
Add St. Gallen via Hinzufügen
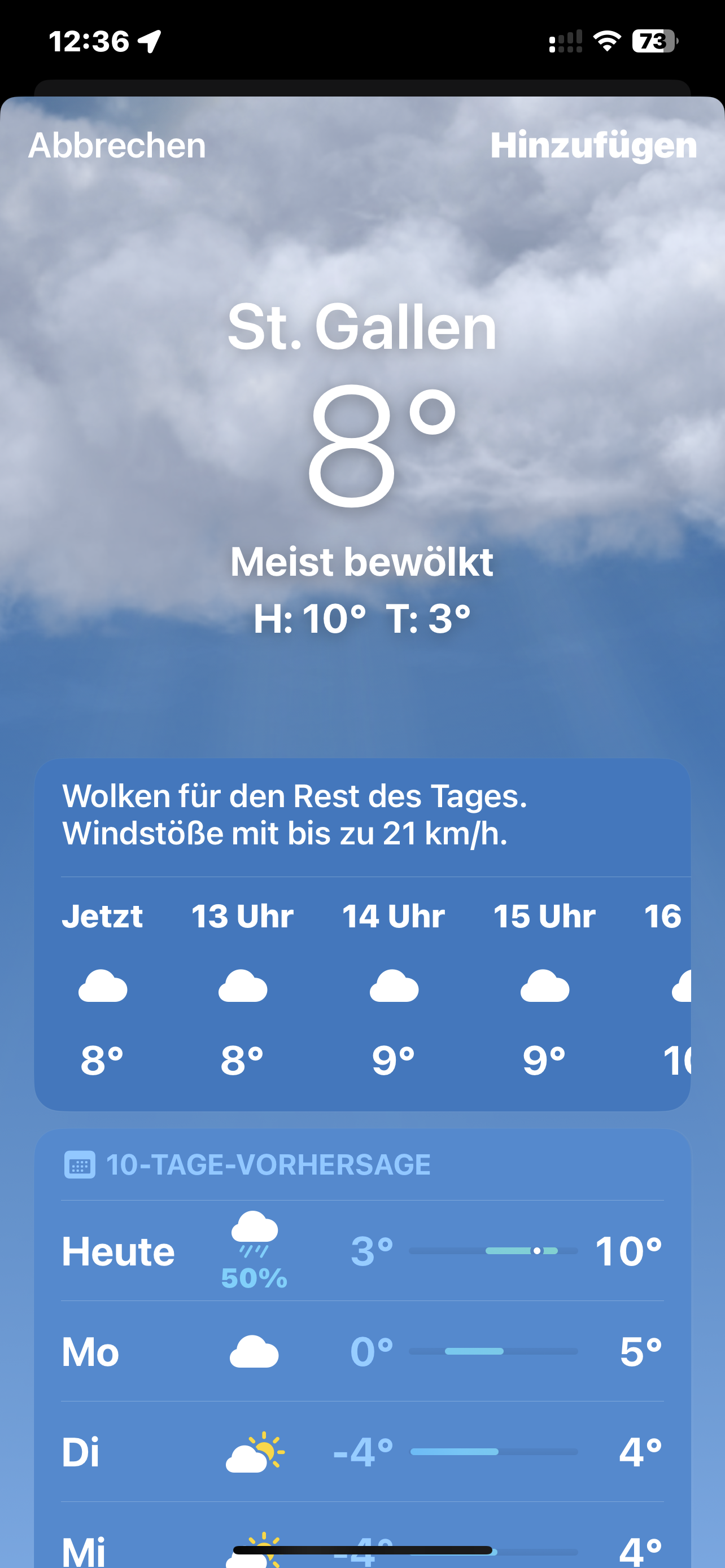click(593, 146)
